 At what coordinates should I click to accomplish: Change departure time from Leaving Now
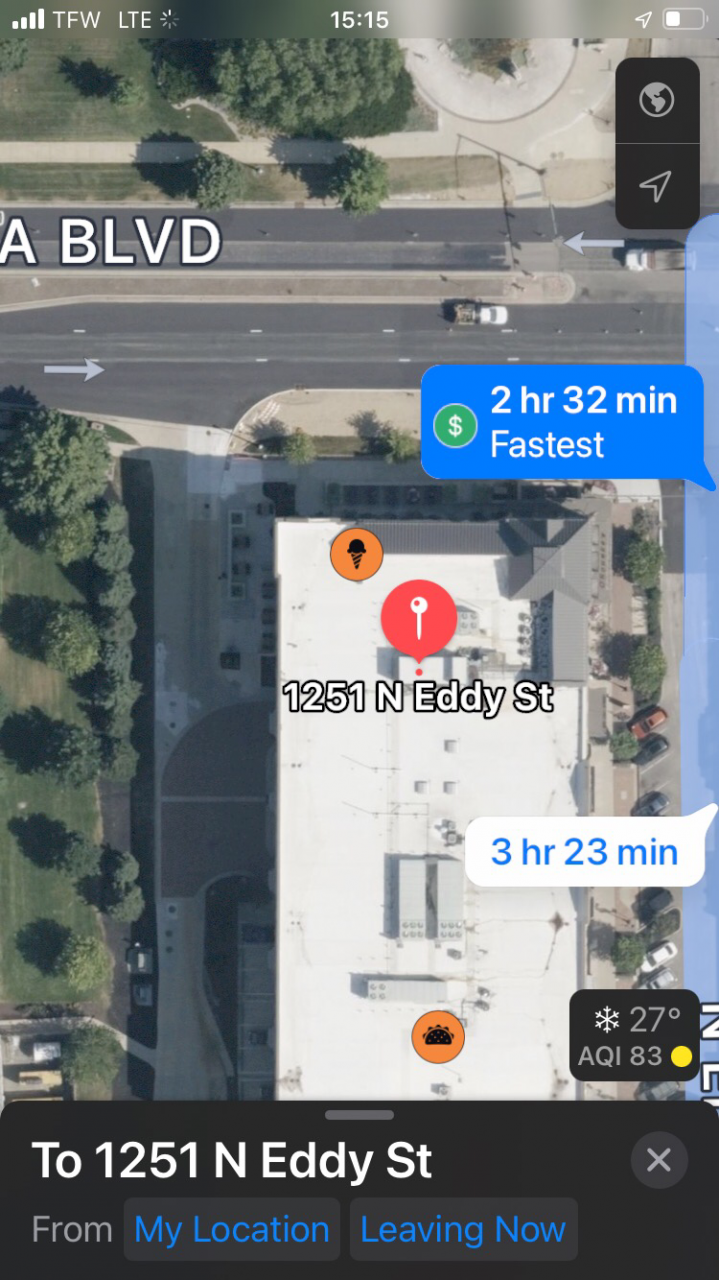(x=463, y=1229)
